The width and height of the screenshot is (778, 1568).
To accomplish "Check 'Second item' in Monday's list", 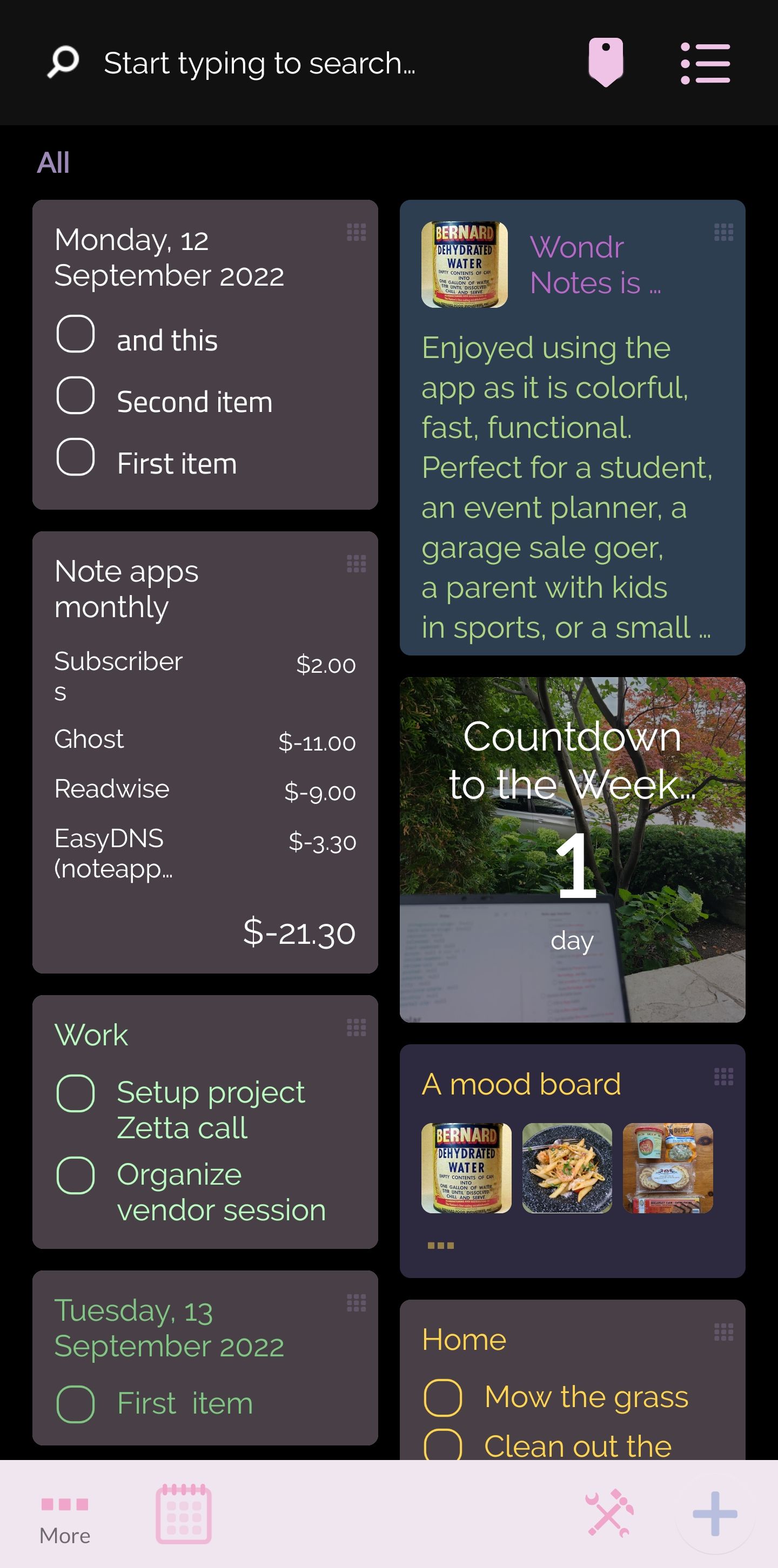I will point(76,396).
